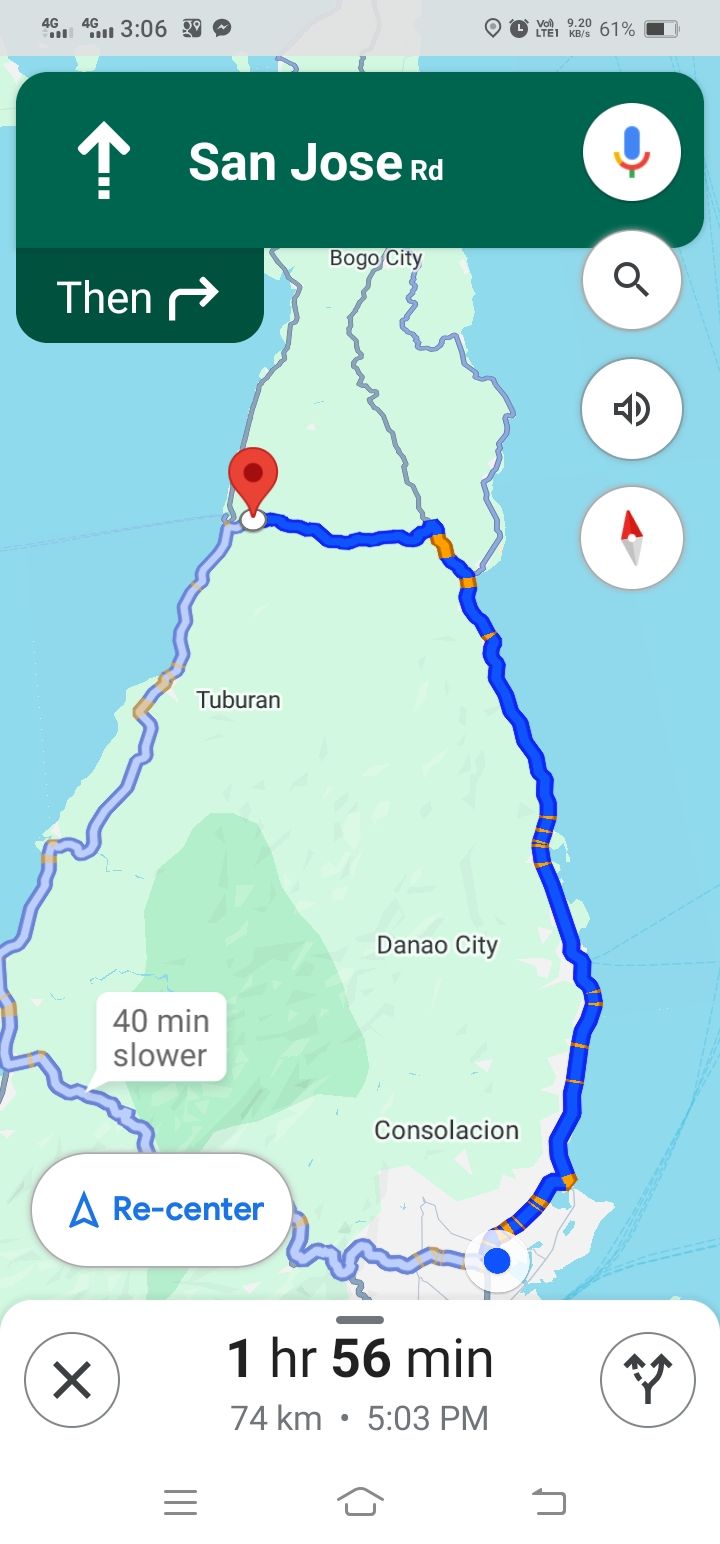The image size is (720, 1544).
Task: Re-center the map on current location
Action: pos(162,1210)
